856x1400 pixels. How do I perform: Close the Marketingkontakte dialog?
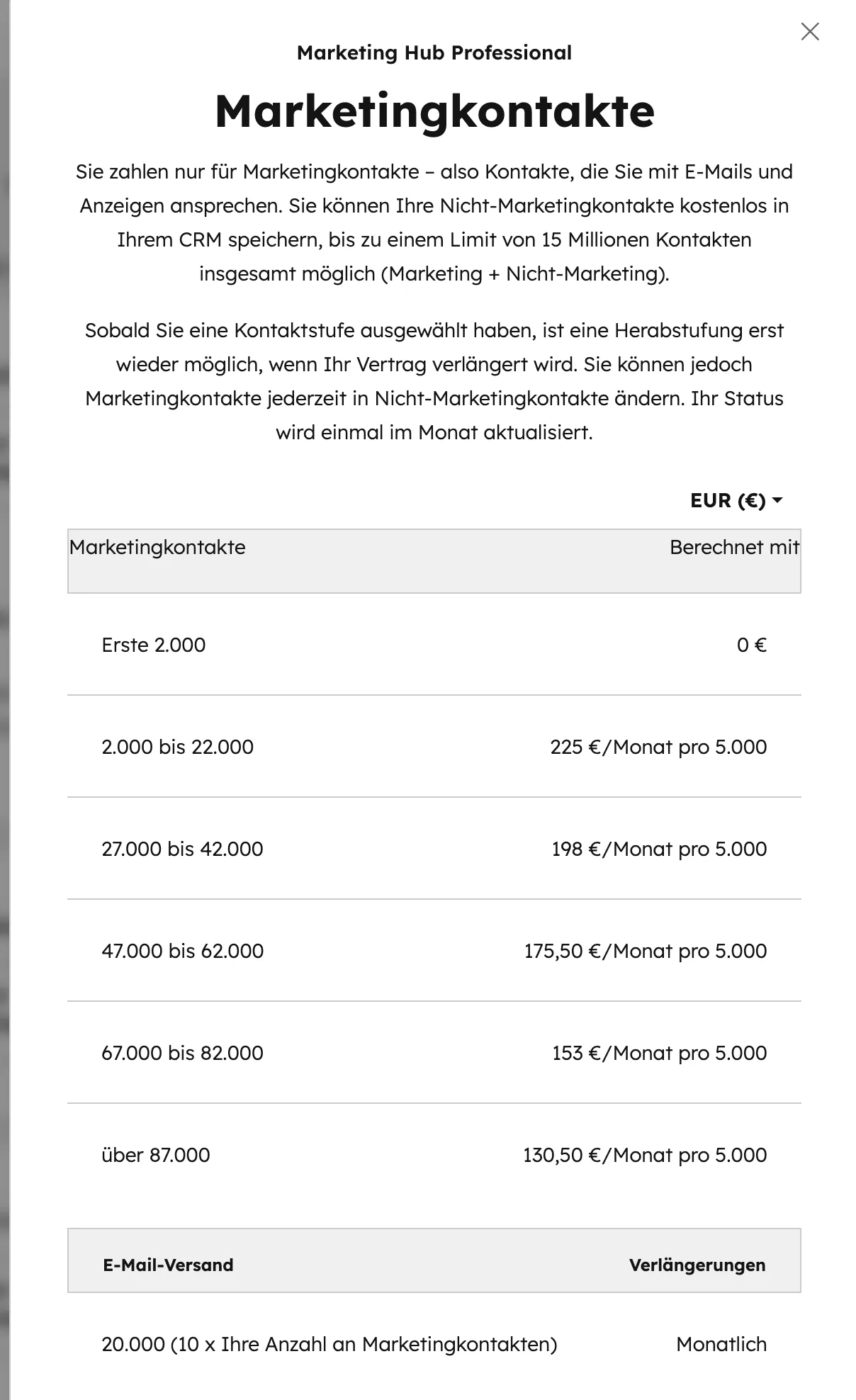pos(810,32)
